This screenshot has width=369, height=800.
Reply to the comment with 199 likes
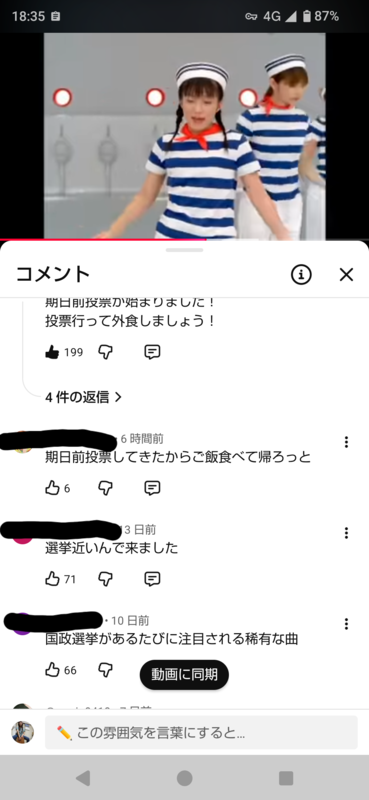pos(152,352)
